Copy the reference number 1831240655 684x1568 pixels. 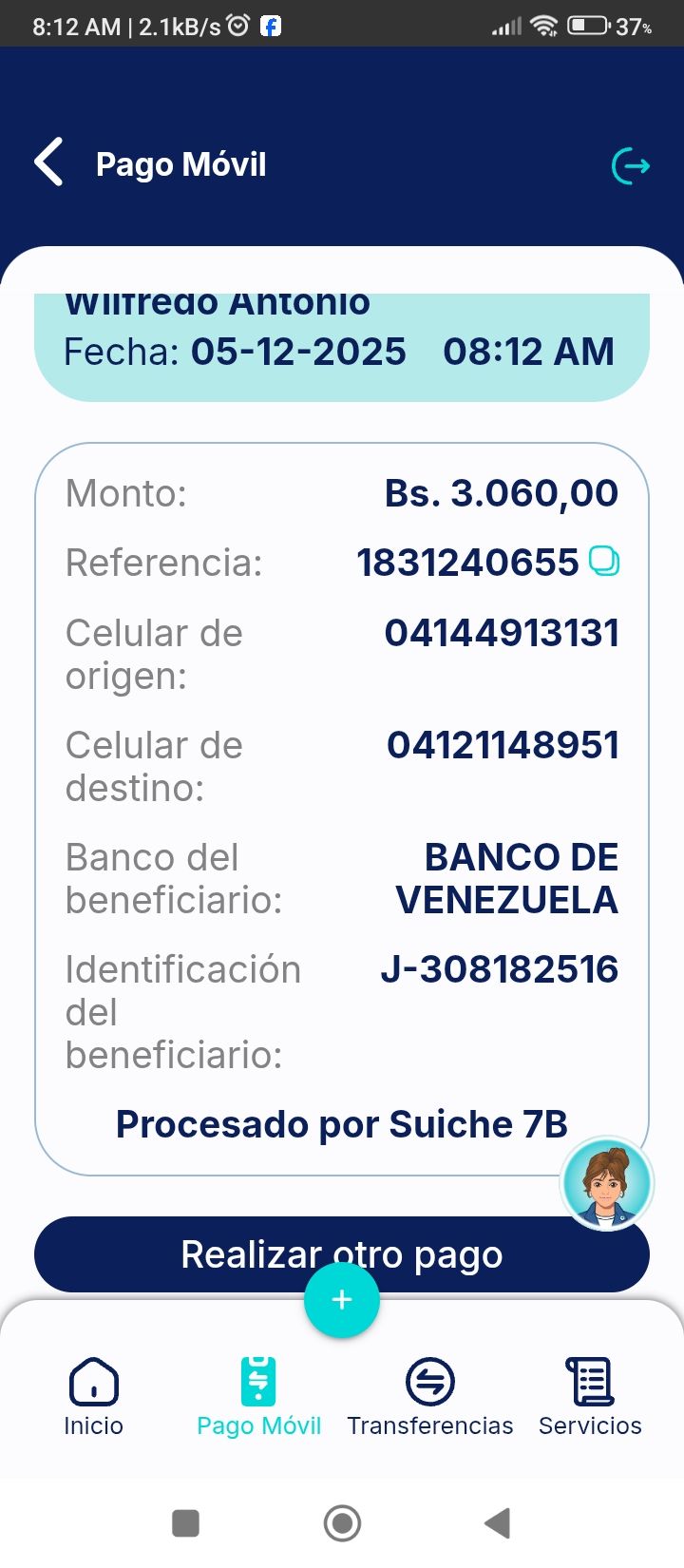[x=604, y=562]
